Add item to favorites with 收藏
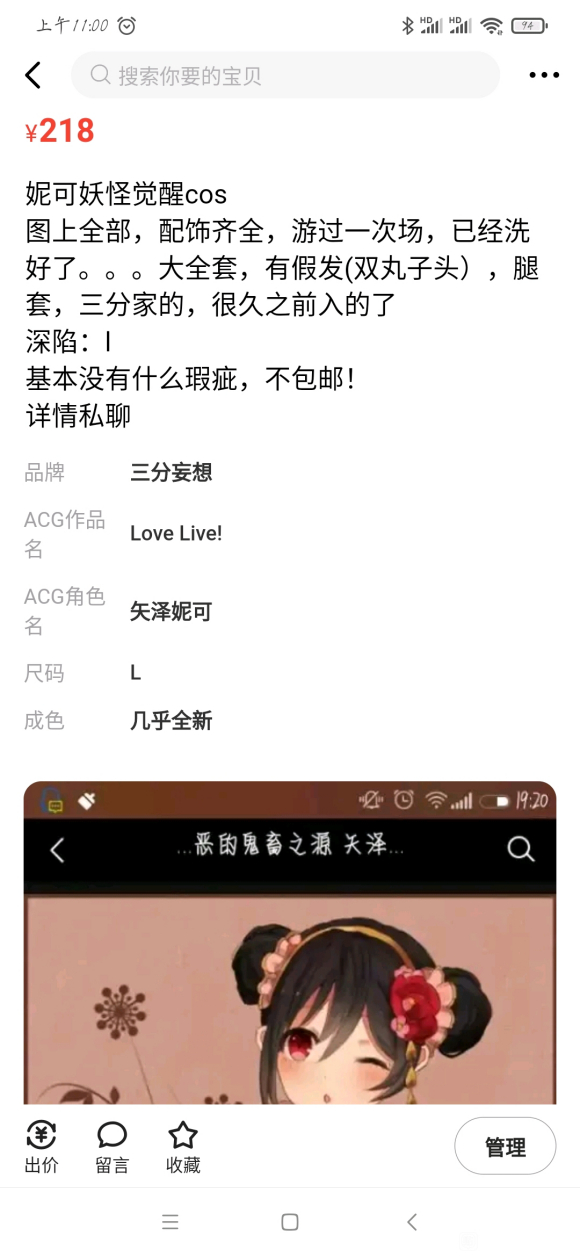Image resolution: width=580 pixels, height=1257 pixels. [183, 1146]
